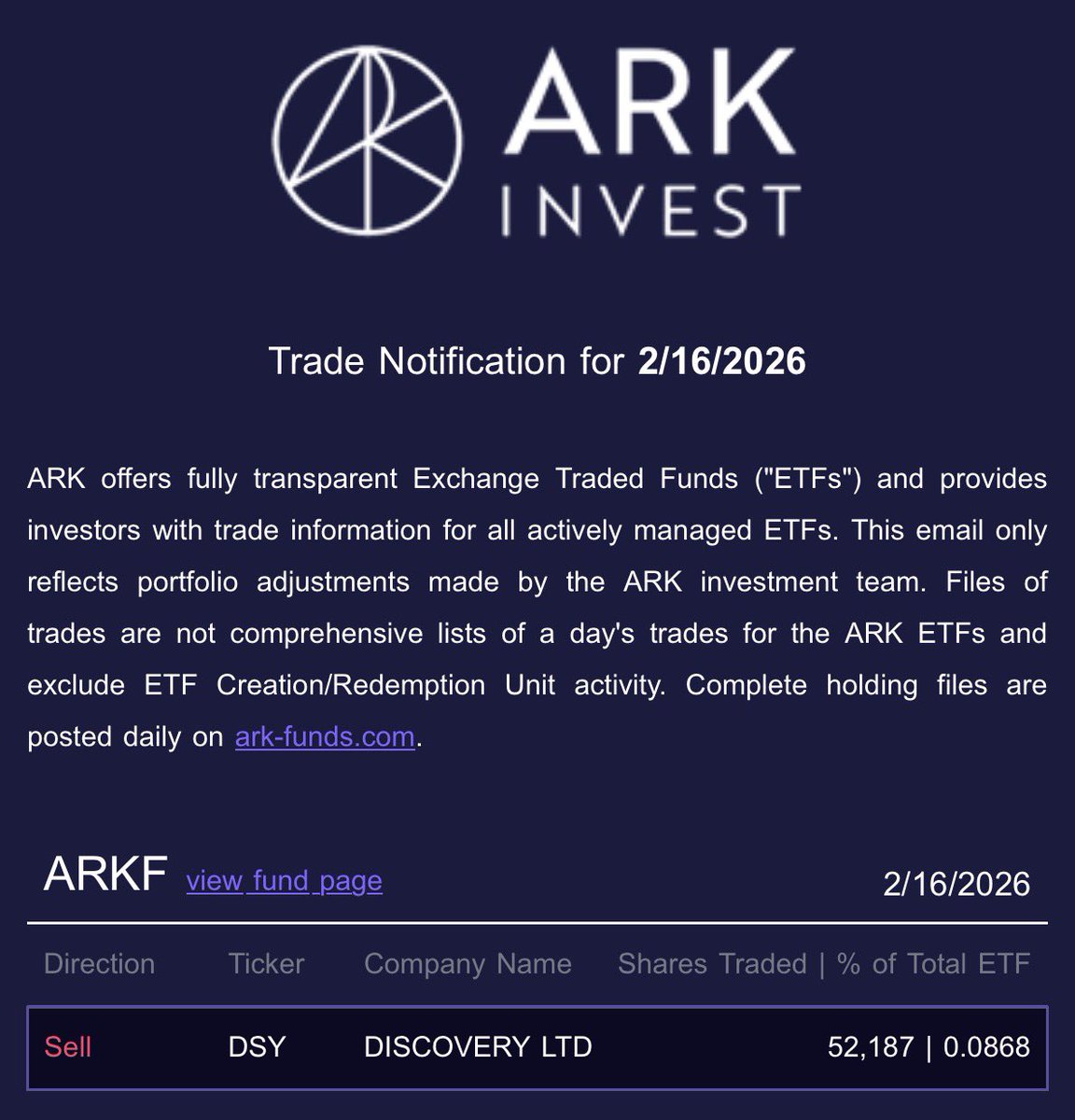Open the ARKF view fund page link
This screenshot has height=1120, width=1075.
pyautogui.click(x=284, y=880)
